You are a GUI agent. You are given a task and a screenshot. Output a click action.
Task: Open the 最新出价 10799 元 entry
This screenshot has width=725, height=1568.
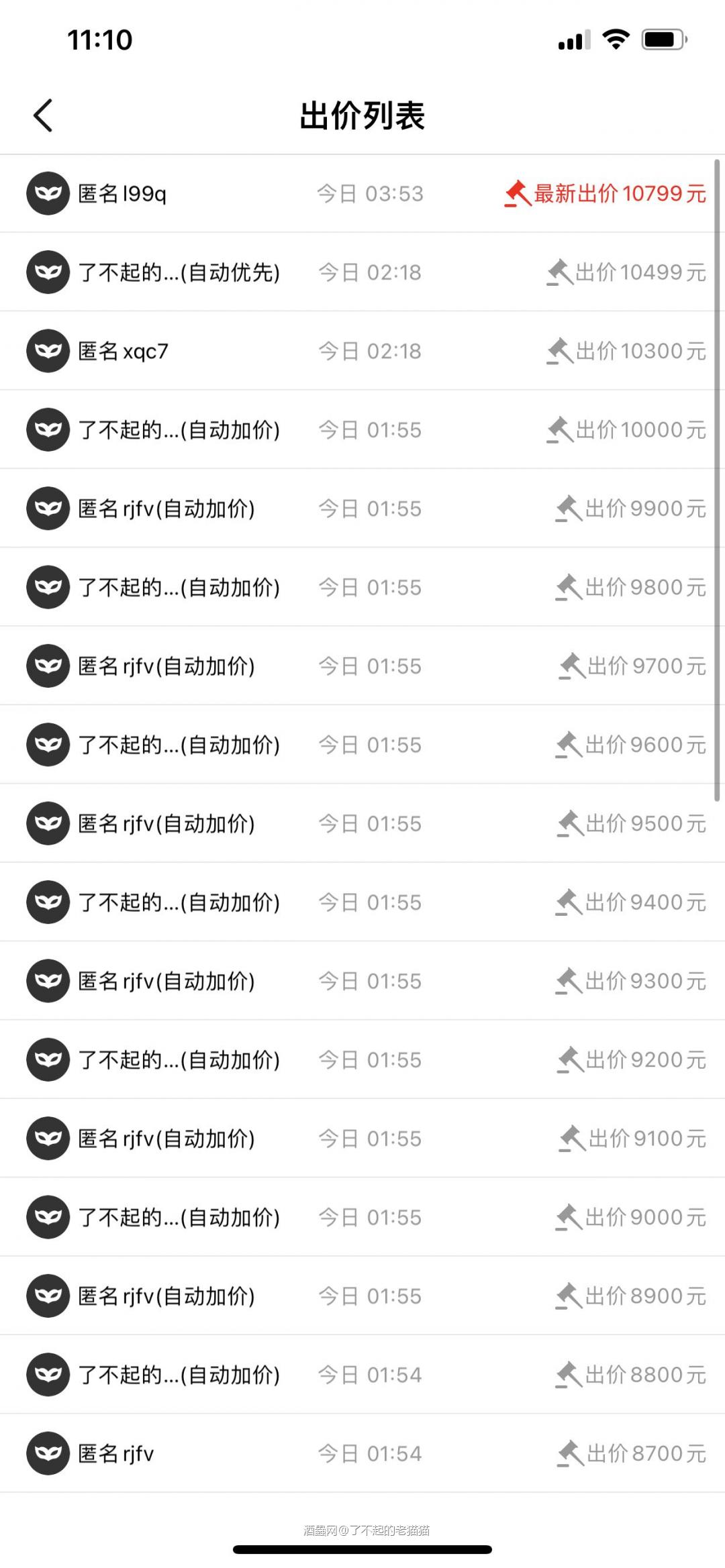pyautogui.click(x=618, y=194)
